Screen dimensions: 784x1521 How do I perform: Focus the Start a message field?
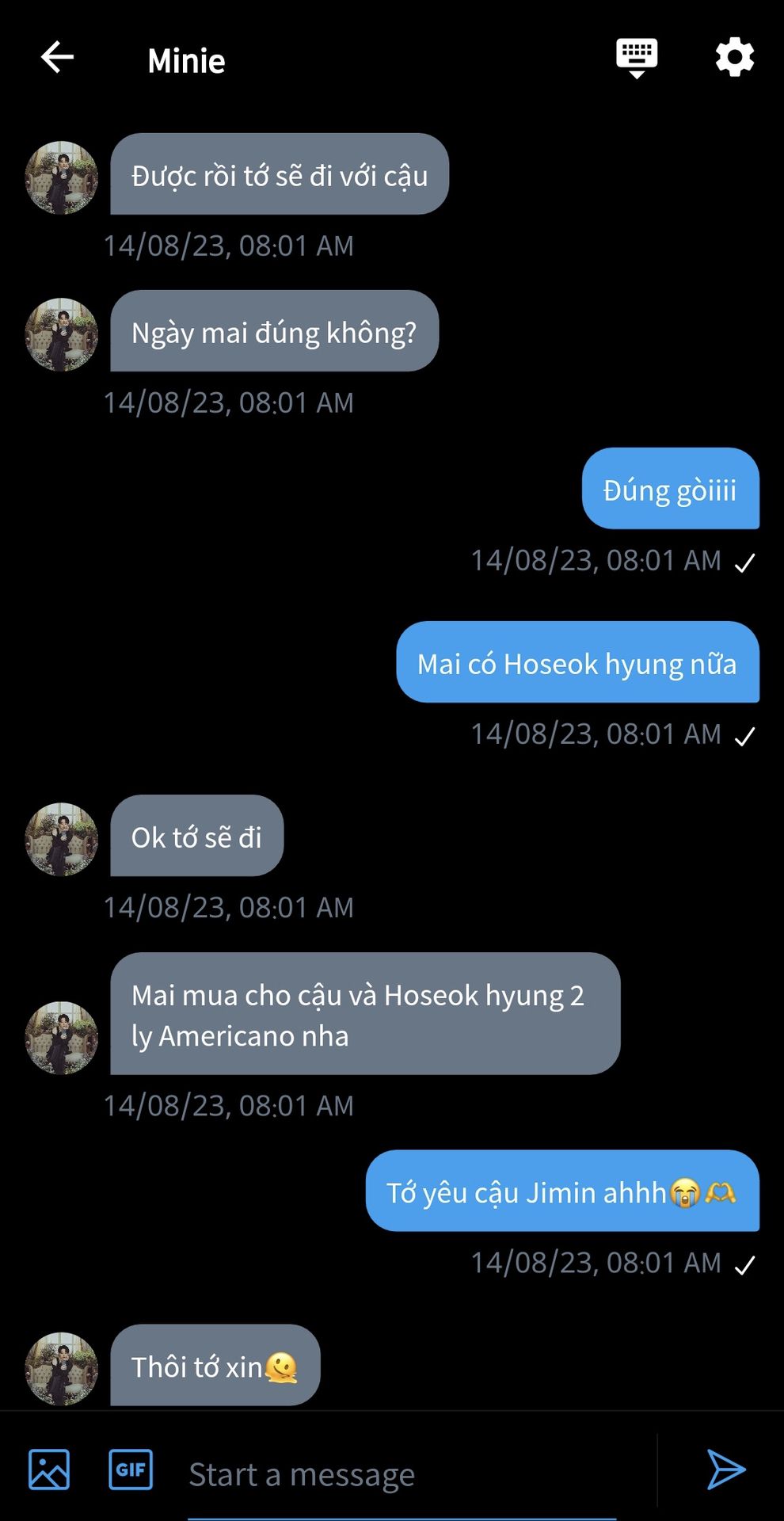pos(402,1474)
